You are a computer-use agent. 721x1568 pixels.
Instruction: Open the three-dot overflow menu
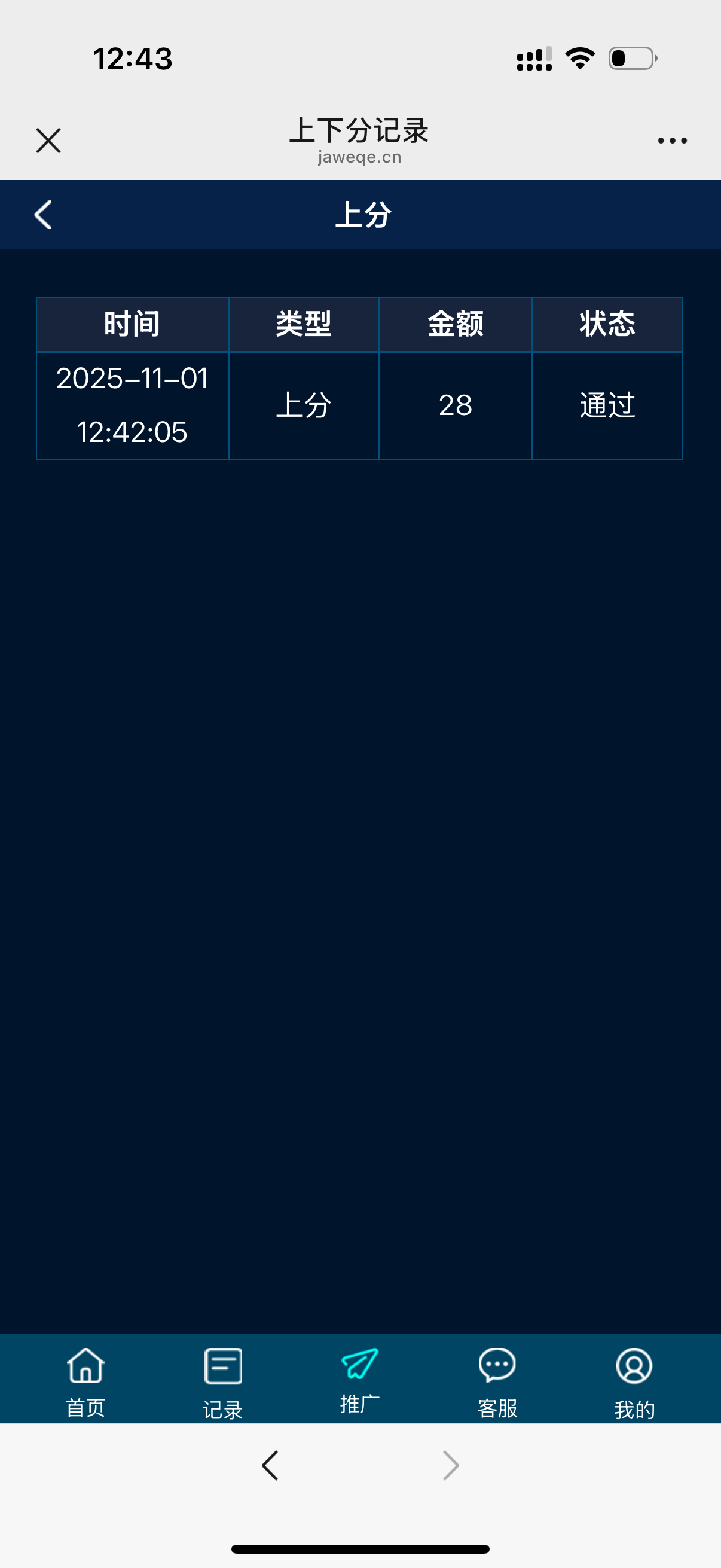click(672, 141)
